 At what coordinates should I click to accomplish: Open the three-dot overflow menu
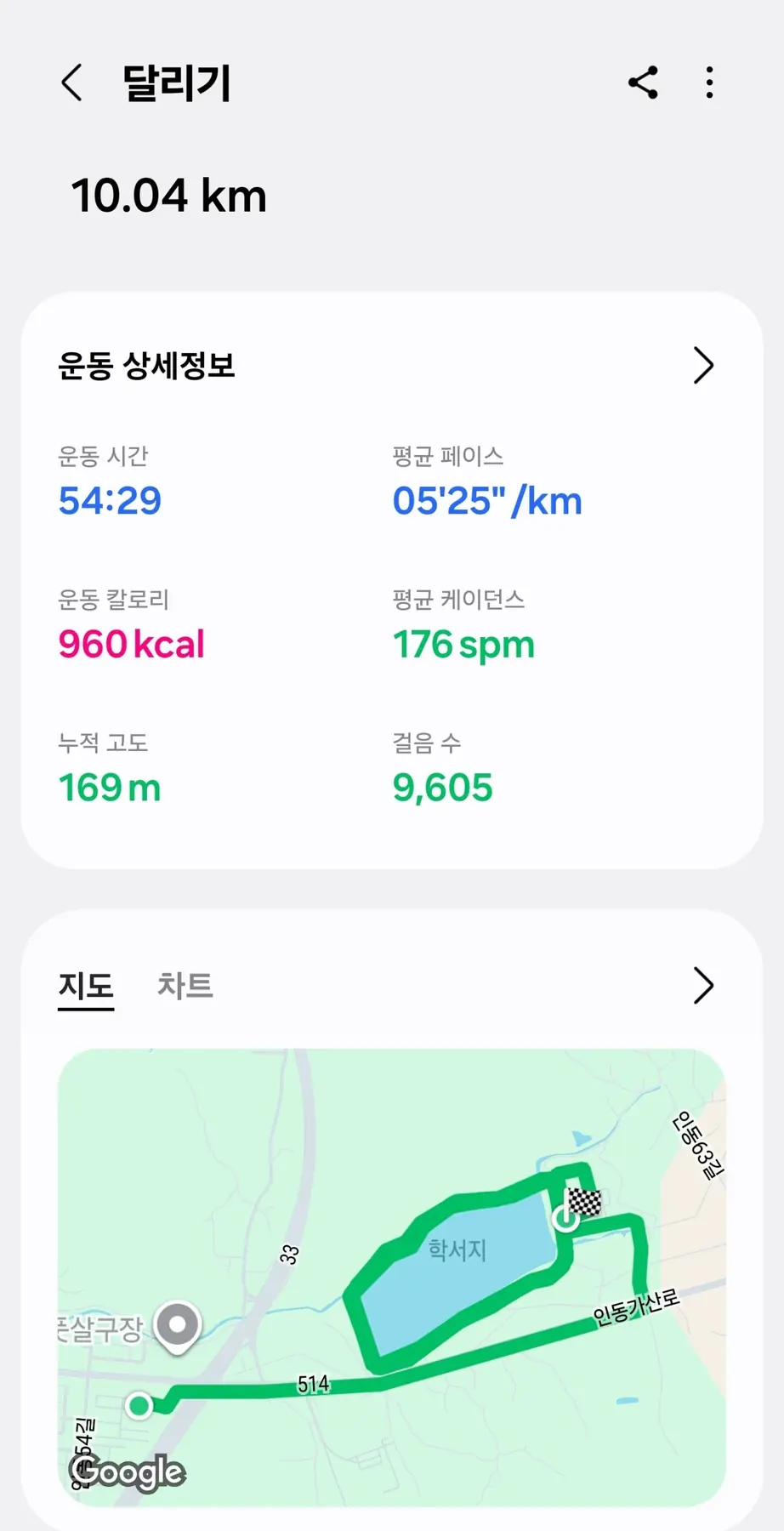coord(709,83)
